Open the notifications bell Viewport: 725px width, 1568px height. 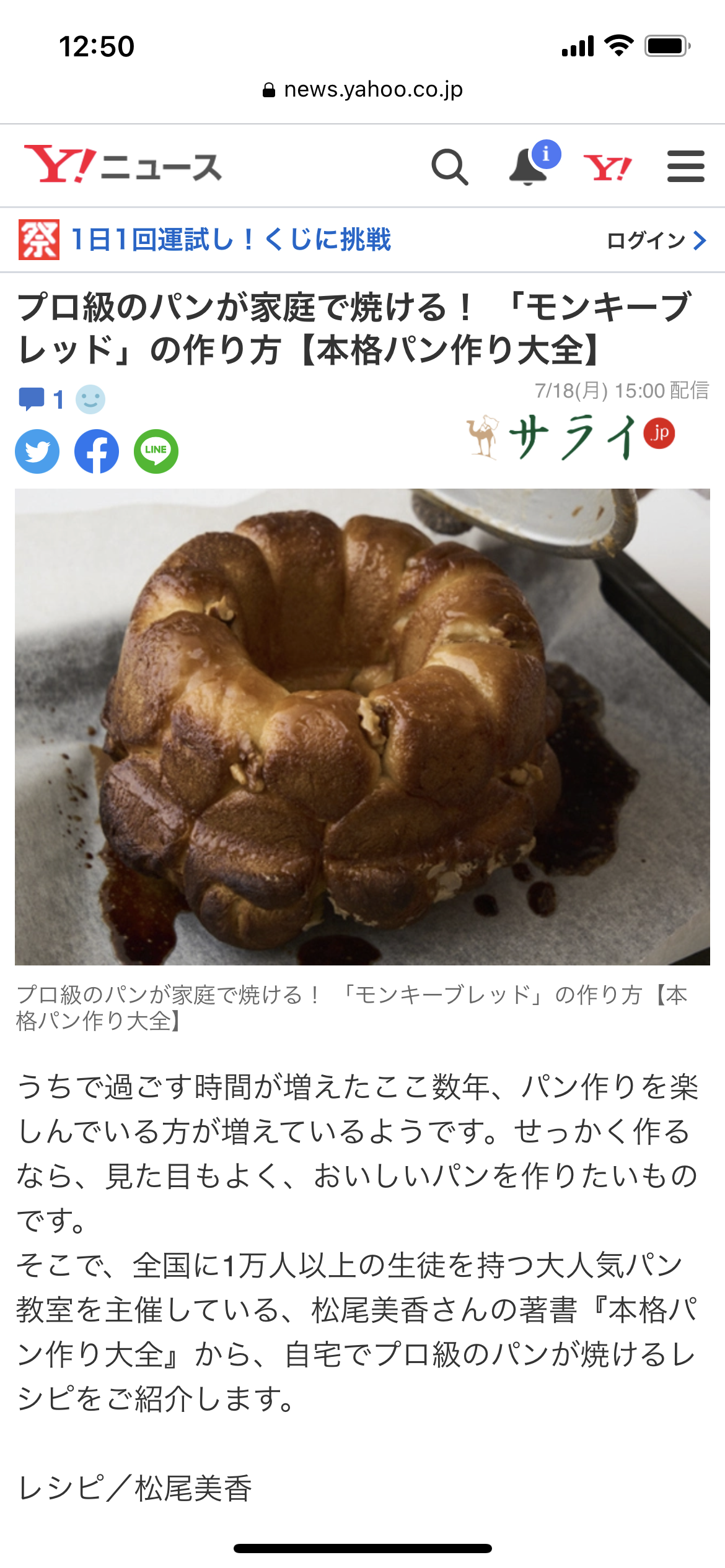[529, 167]
